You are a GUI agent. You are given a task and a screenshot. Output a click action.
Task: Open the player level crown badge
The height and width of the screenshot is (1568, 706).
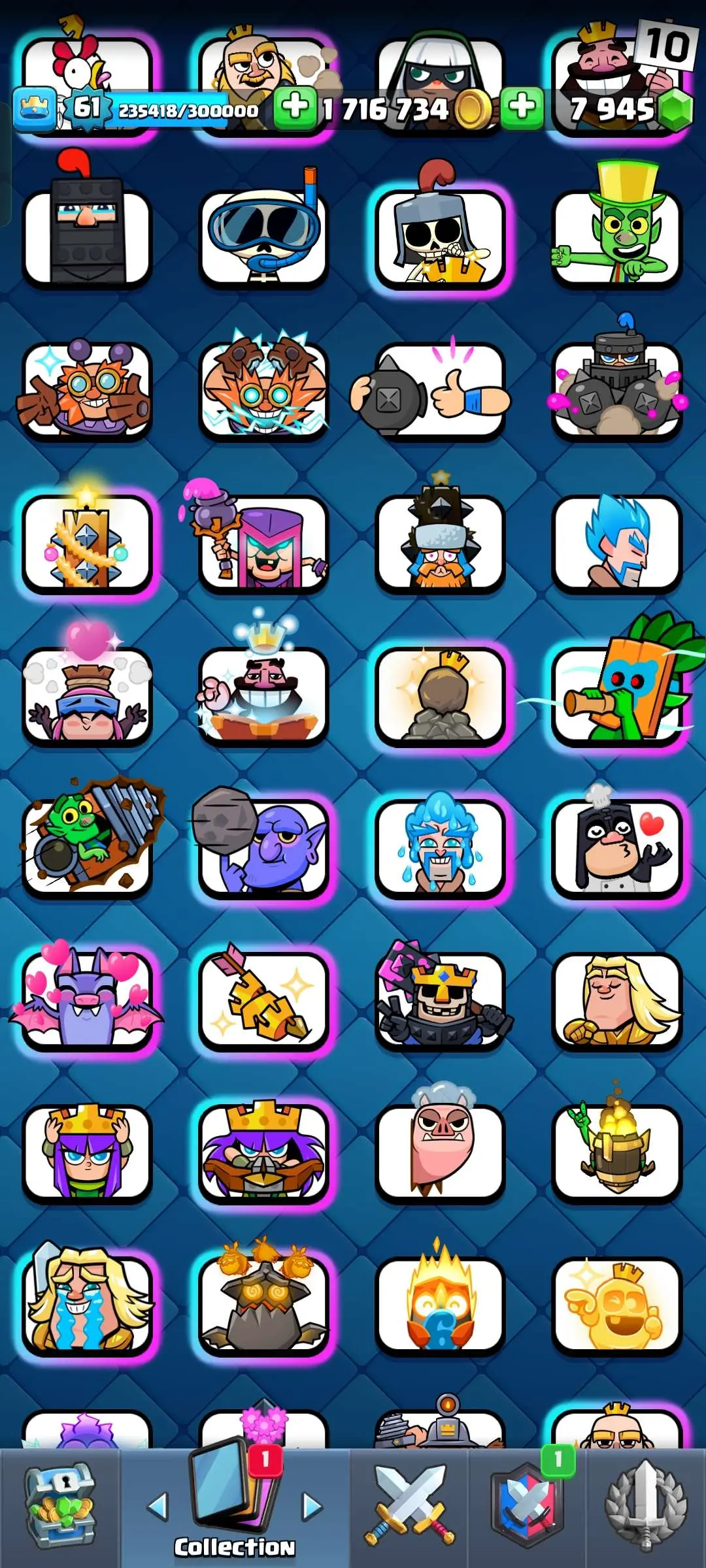pos(34,109)
